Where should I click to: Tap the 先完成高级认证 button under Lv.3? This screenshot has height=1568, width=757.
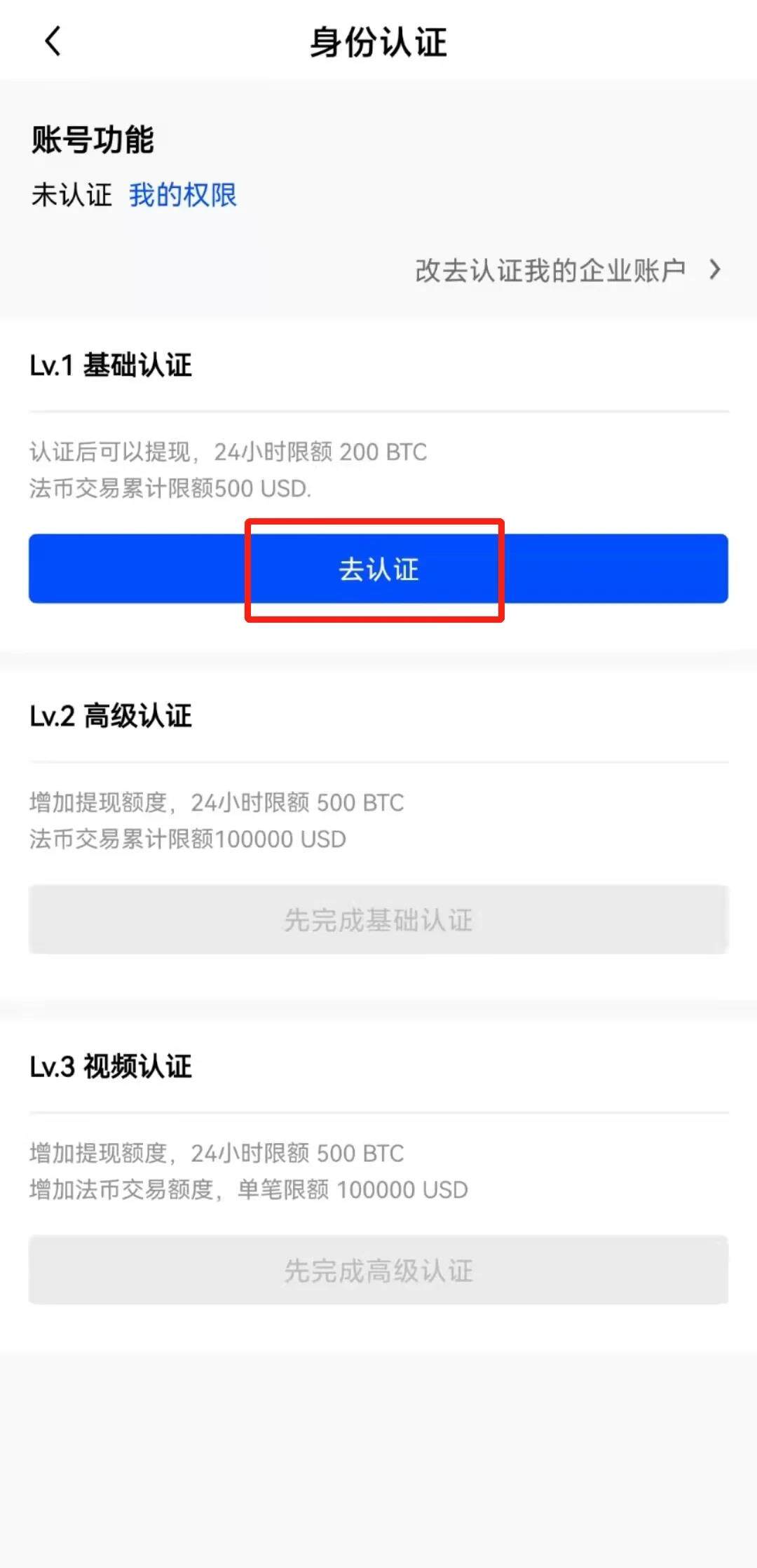378,1271
